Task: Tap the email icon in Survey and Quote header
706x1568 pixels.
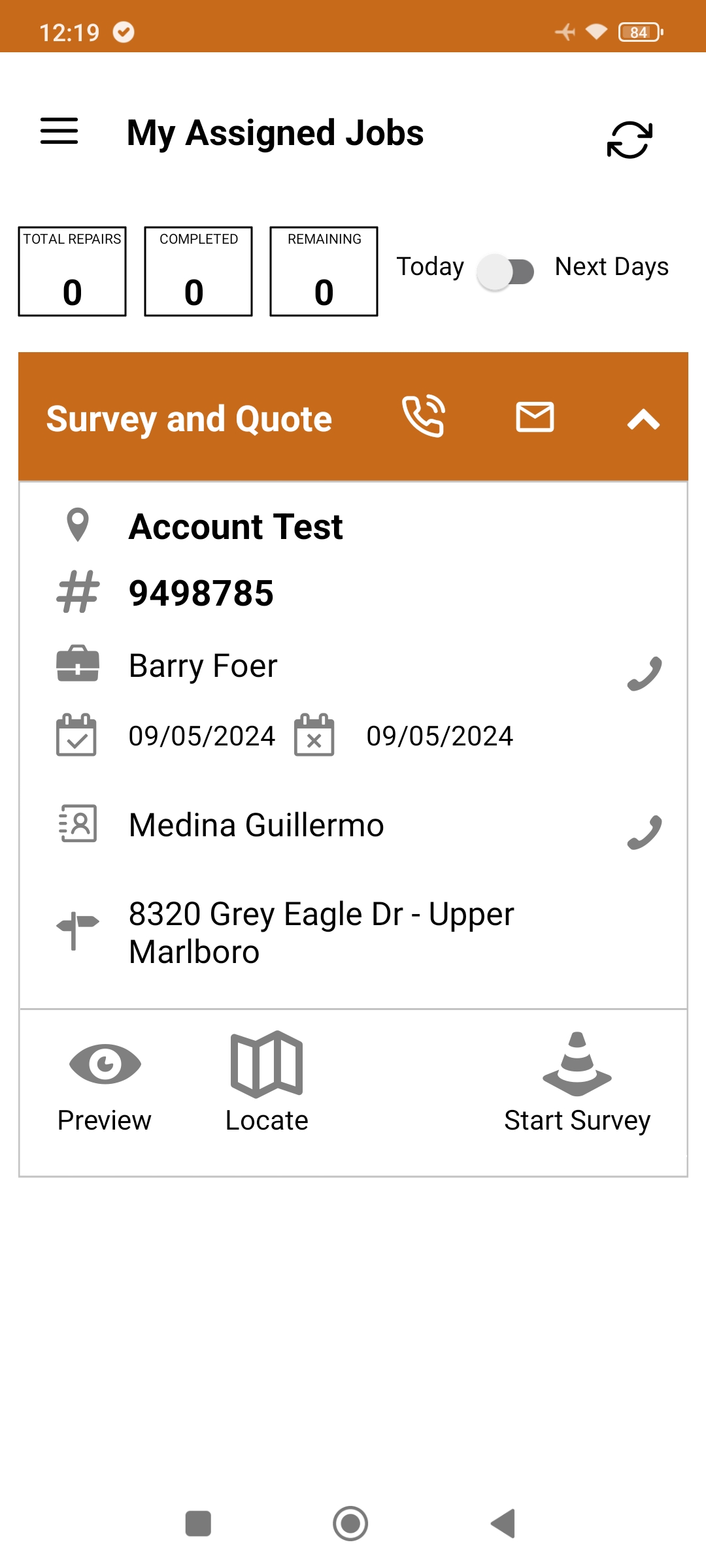Action: tap(535, 417)
